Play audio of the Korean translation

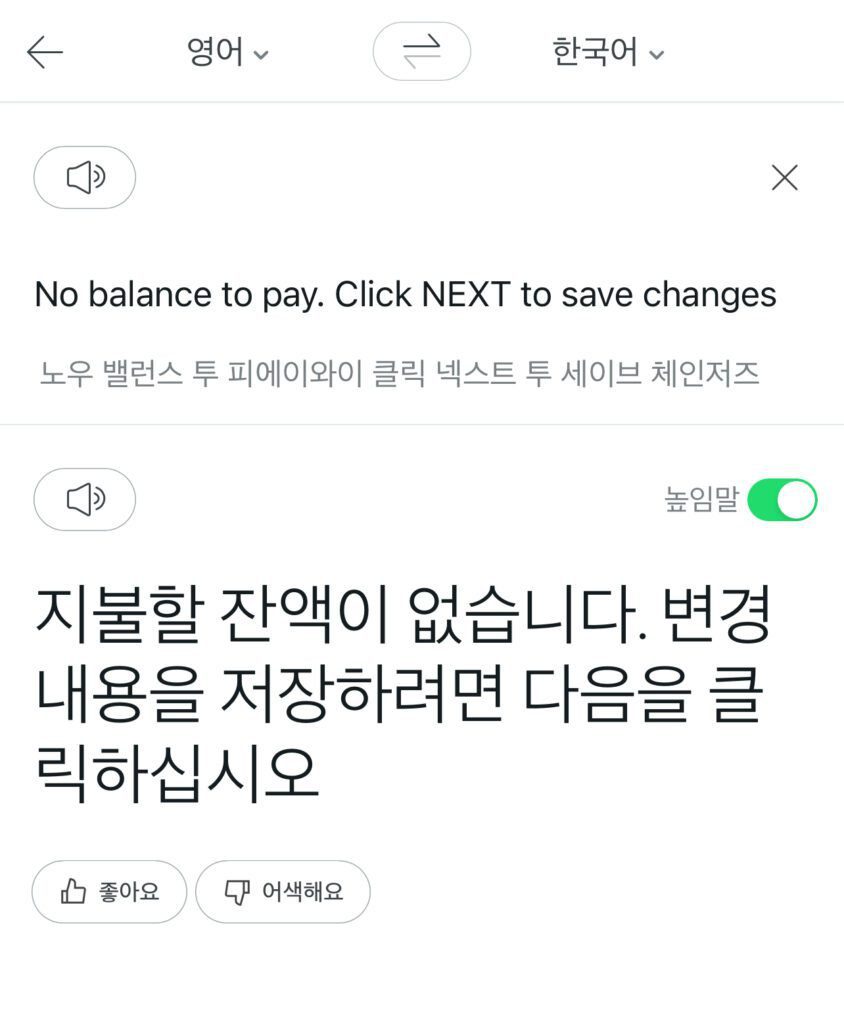click(85, 499)
